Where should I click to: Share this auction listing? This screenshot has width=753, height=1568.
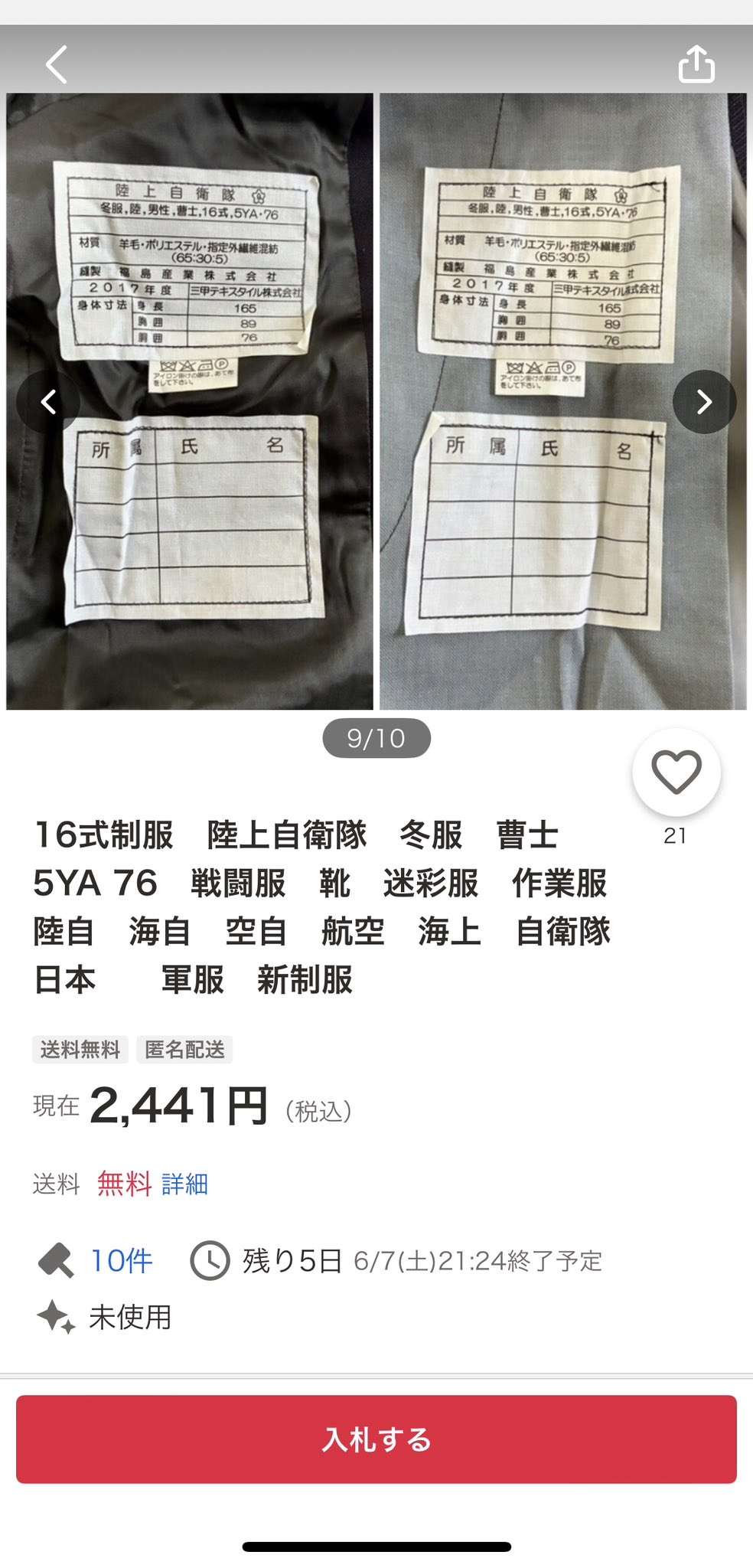click(x=696, y=64)
